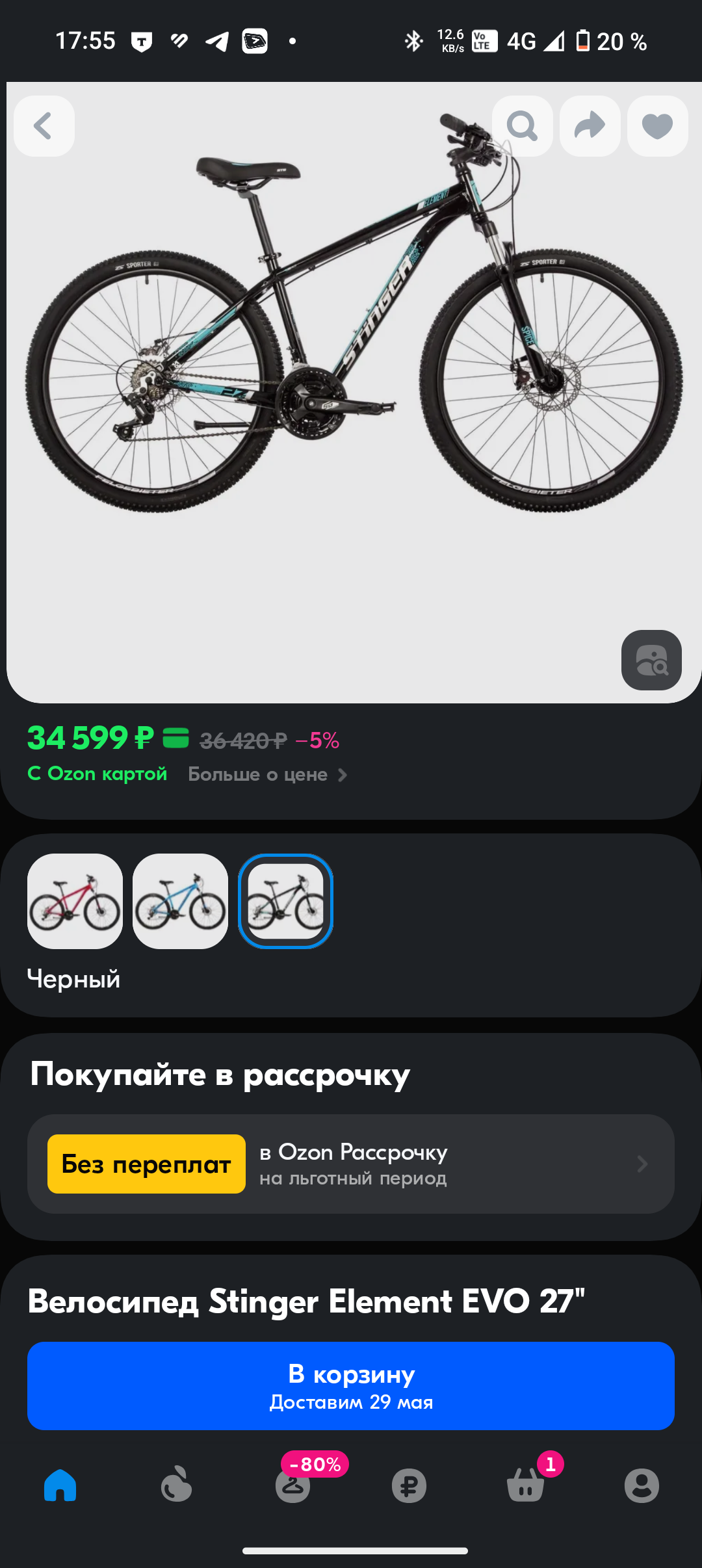Select the red bicycle color variant
The height and width of the screenshot is (1568, 702).
point(75,901)
